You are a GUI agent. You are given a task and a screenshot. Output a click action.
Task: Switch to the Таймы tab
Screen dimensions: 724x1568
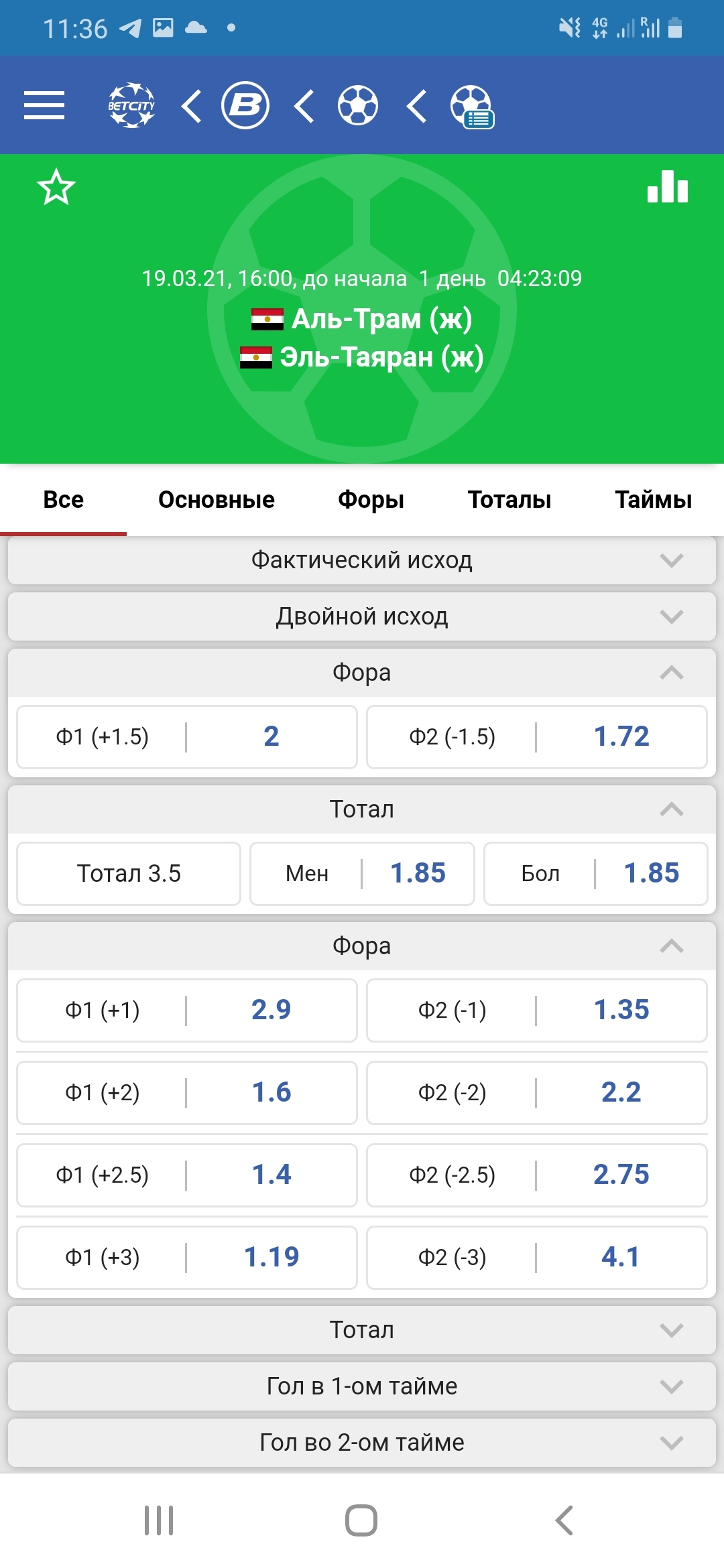point(653,500)
